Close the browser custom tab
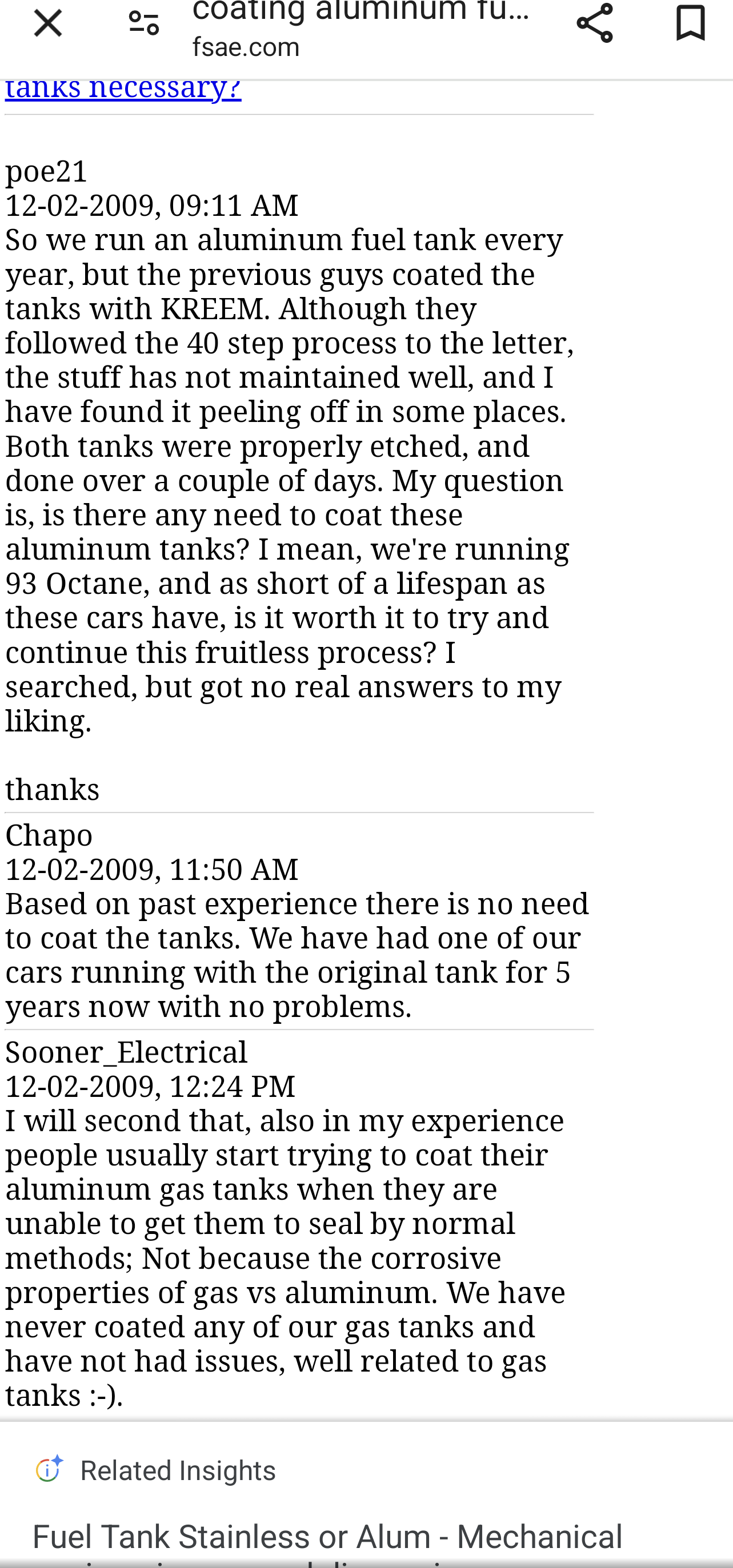Viewport: 733px width, 1568px height. click(47, 23)
